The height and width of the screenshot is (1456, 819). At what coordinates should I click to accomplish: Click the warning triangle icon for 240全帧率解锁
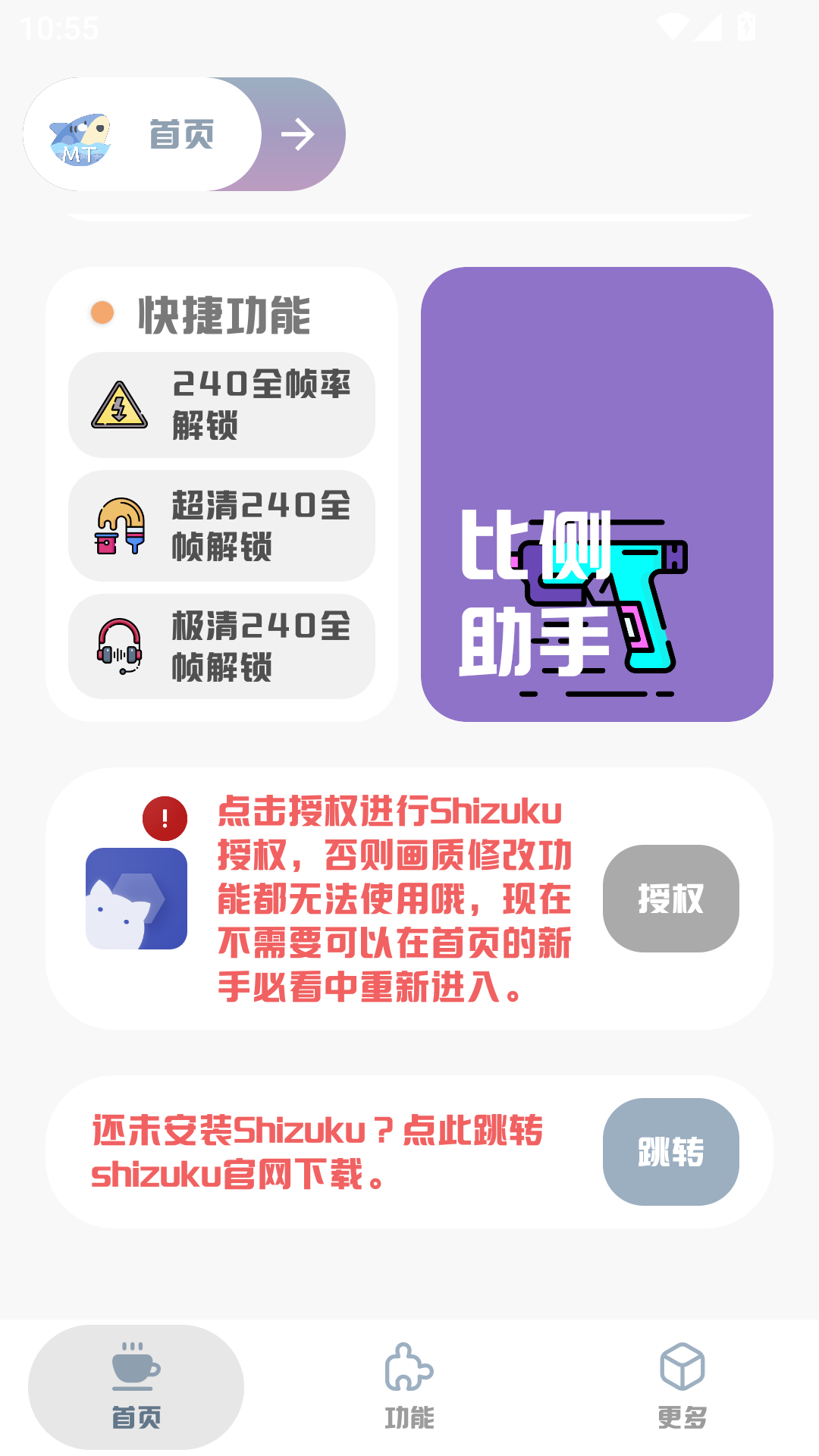[118, 405]
